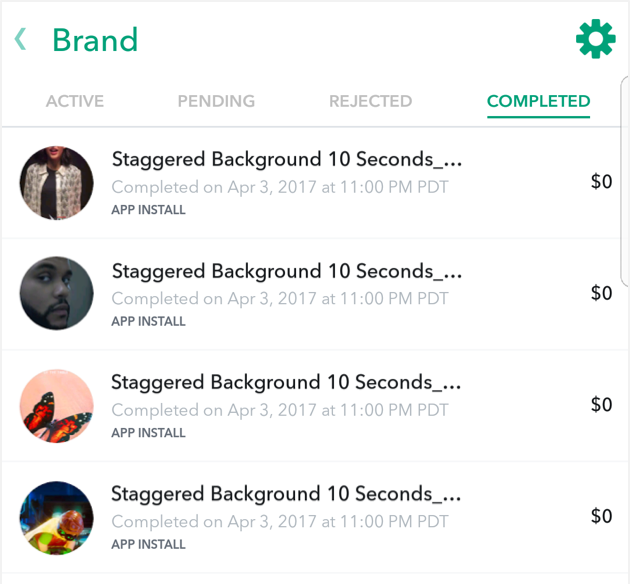Switch to the Pending tab

[x=216, y=101]
